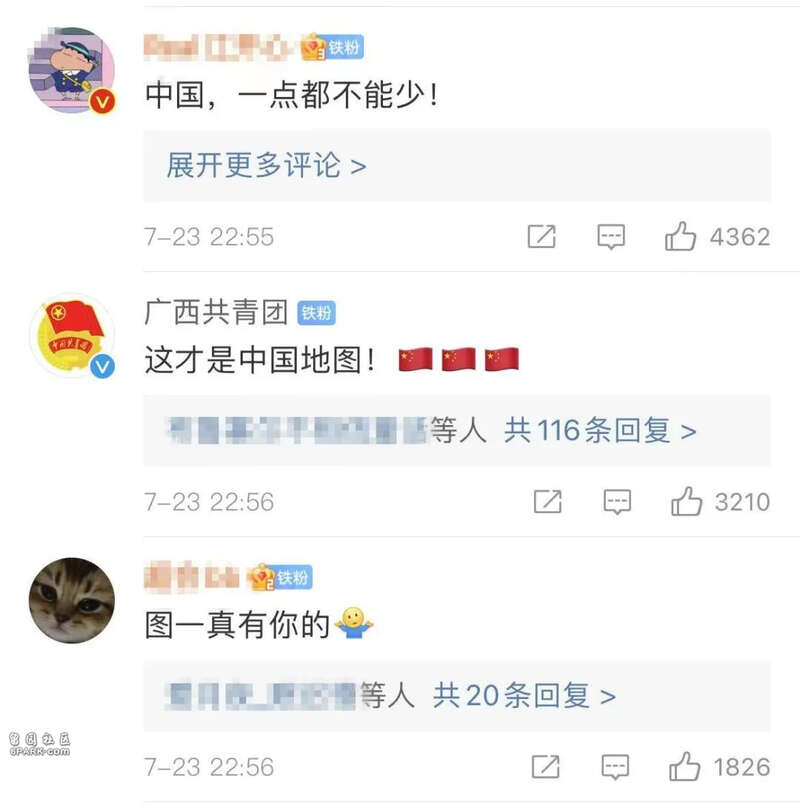800x805 pixels.
Task: Open the cat avatar commenter's profile
Action: 71,600
